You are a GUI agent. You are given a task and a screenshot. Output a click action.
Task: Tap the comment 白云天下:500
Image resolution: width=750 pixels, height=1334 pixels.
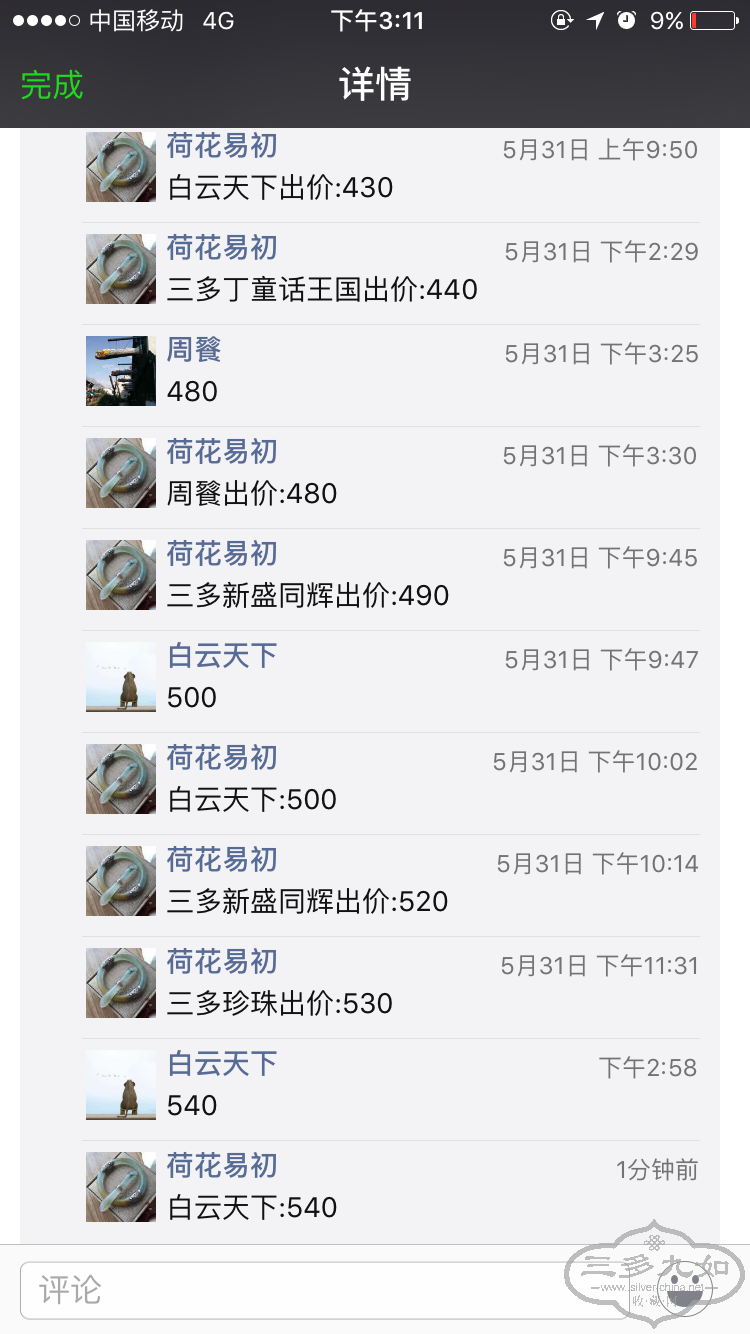click(252, 799)
